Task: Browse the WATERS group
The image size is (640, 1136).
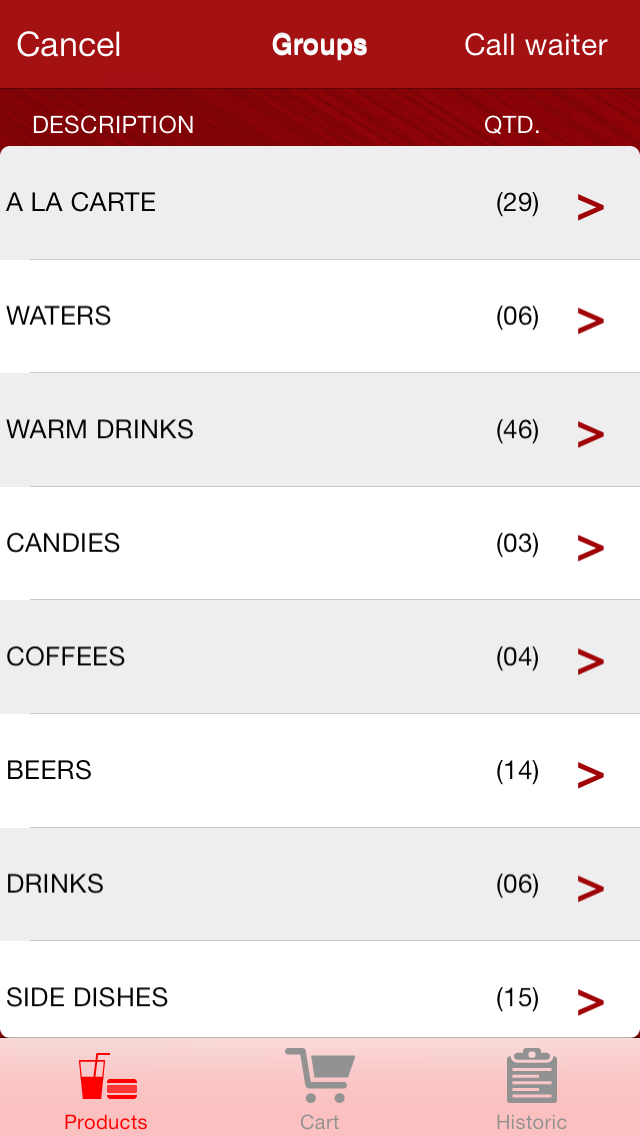Action: 320,317
